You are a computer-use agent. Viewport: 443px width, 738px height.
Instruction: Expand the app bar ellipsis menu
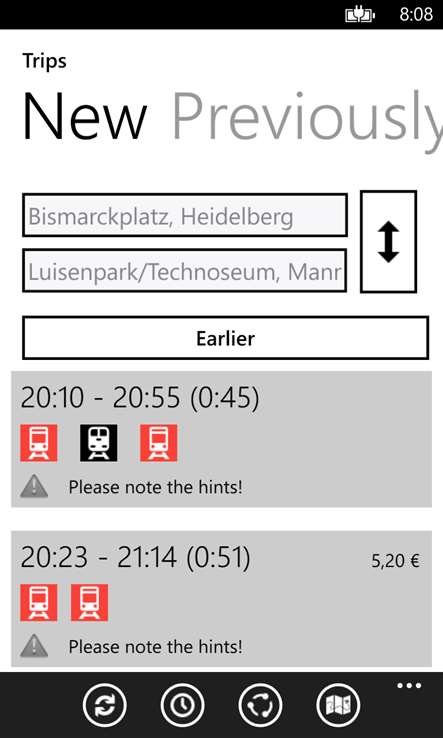point(409,686)
